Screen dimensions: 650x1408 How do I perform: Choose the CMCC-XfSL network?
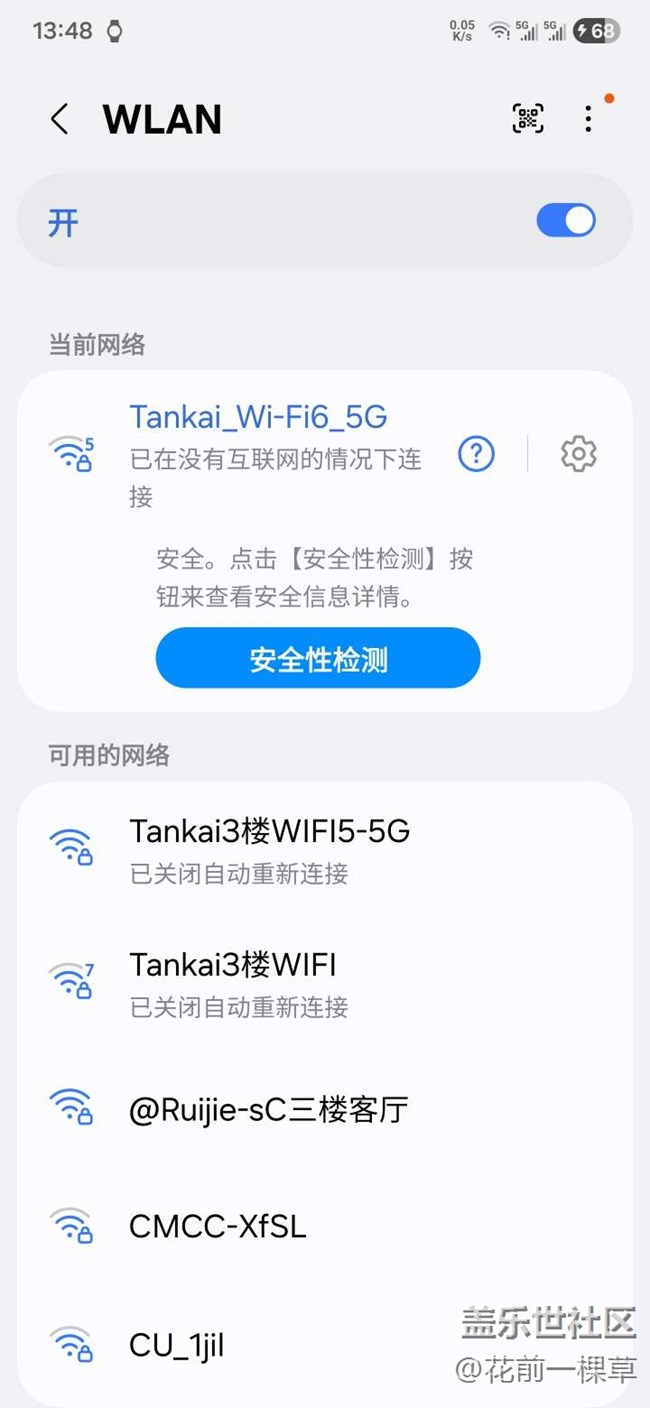218,1226
